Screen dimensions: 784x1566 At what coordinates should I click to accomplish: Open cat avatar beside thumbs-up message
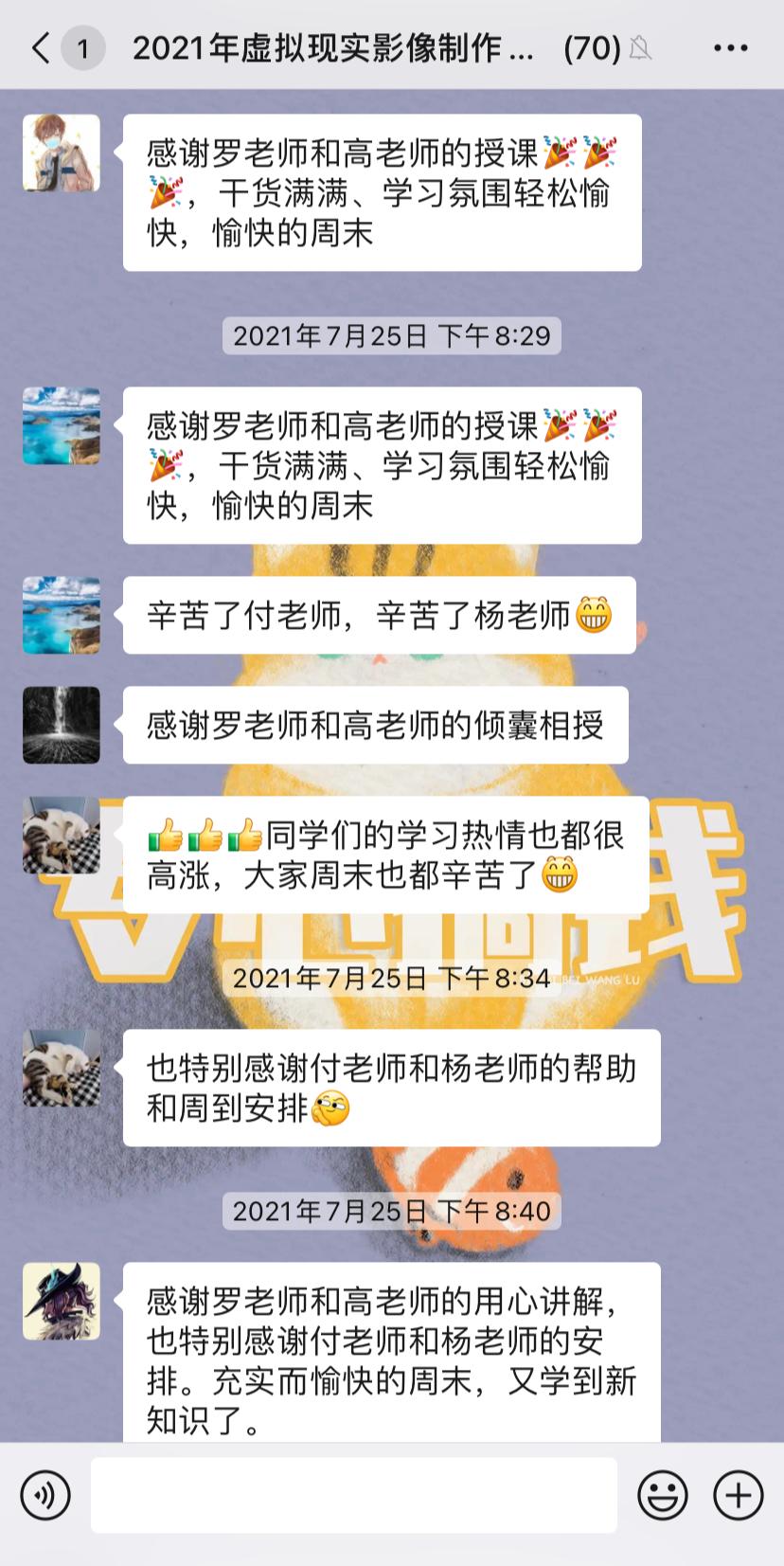tap(62, 835)
